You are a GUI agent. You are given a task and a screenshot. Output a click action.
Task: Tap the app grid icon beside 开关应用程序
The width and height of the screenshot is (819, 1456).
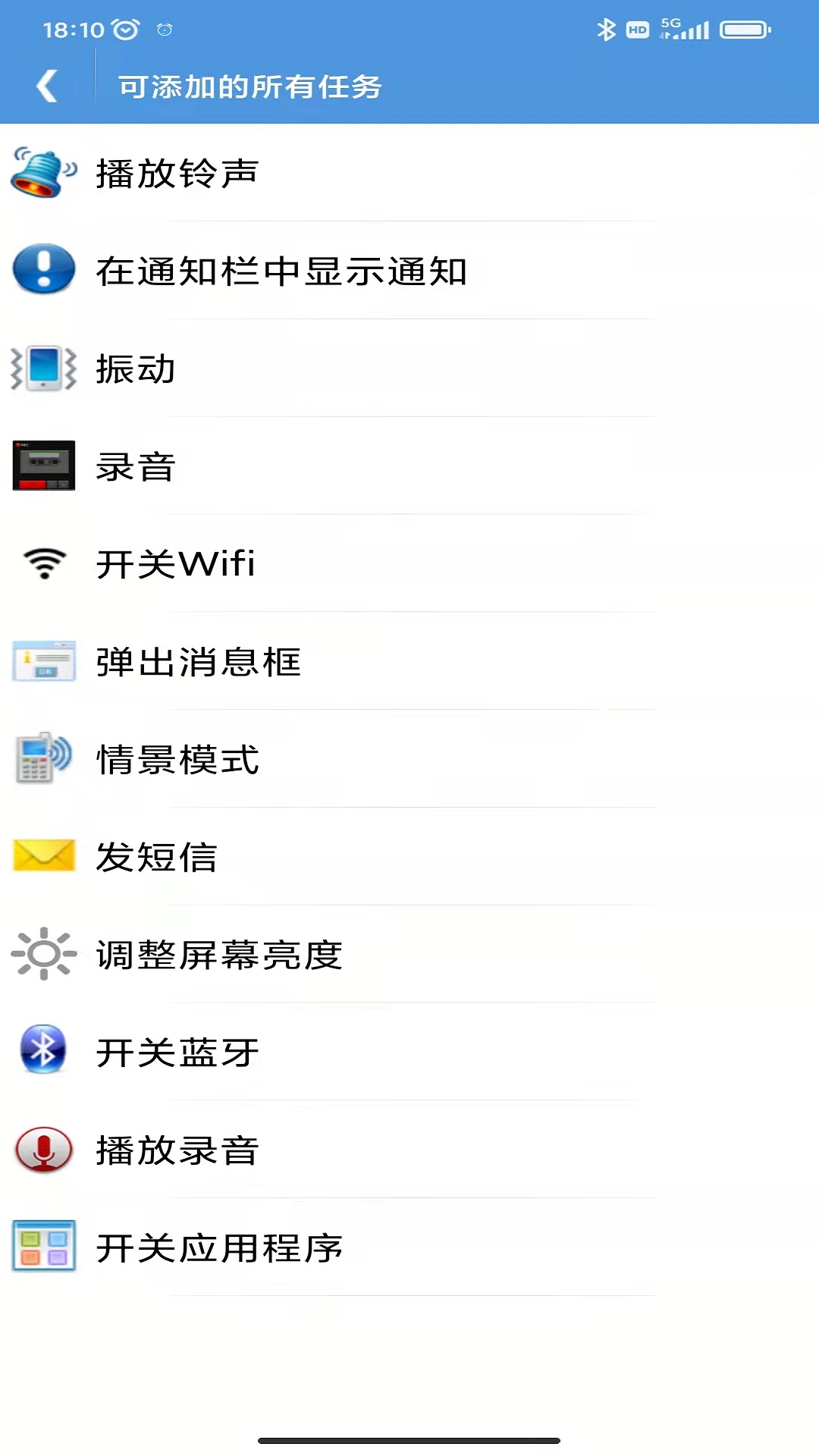tap(42, 1247)
